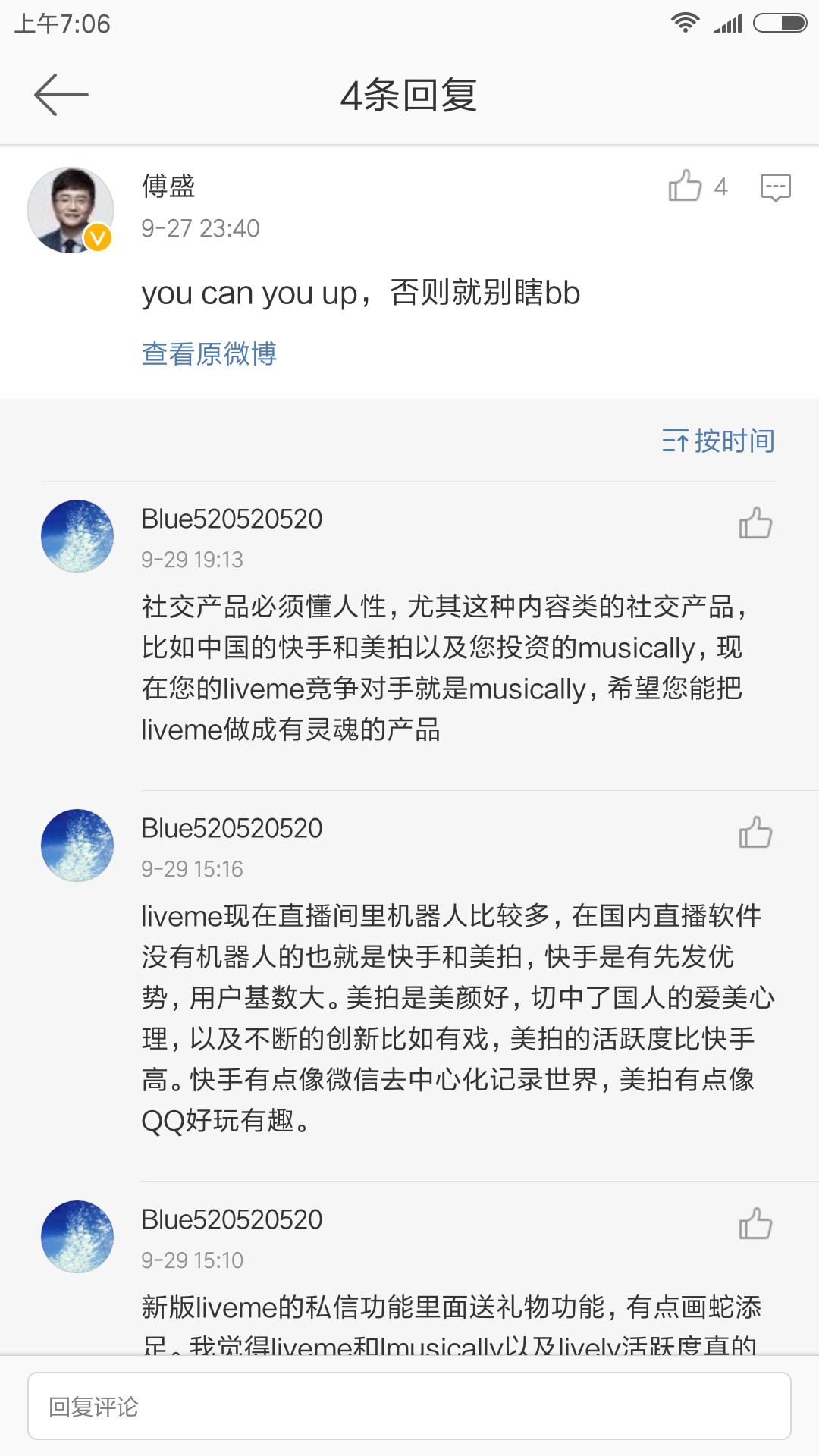Viewport: 819px width, 1456px height.
Task: Open 傅盛's profile avatar
Action: [71, 210]
